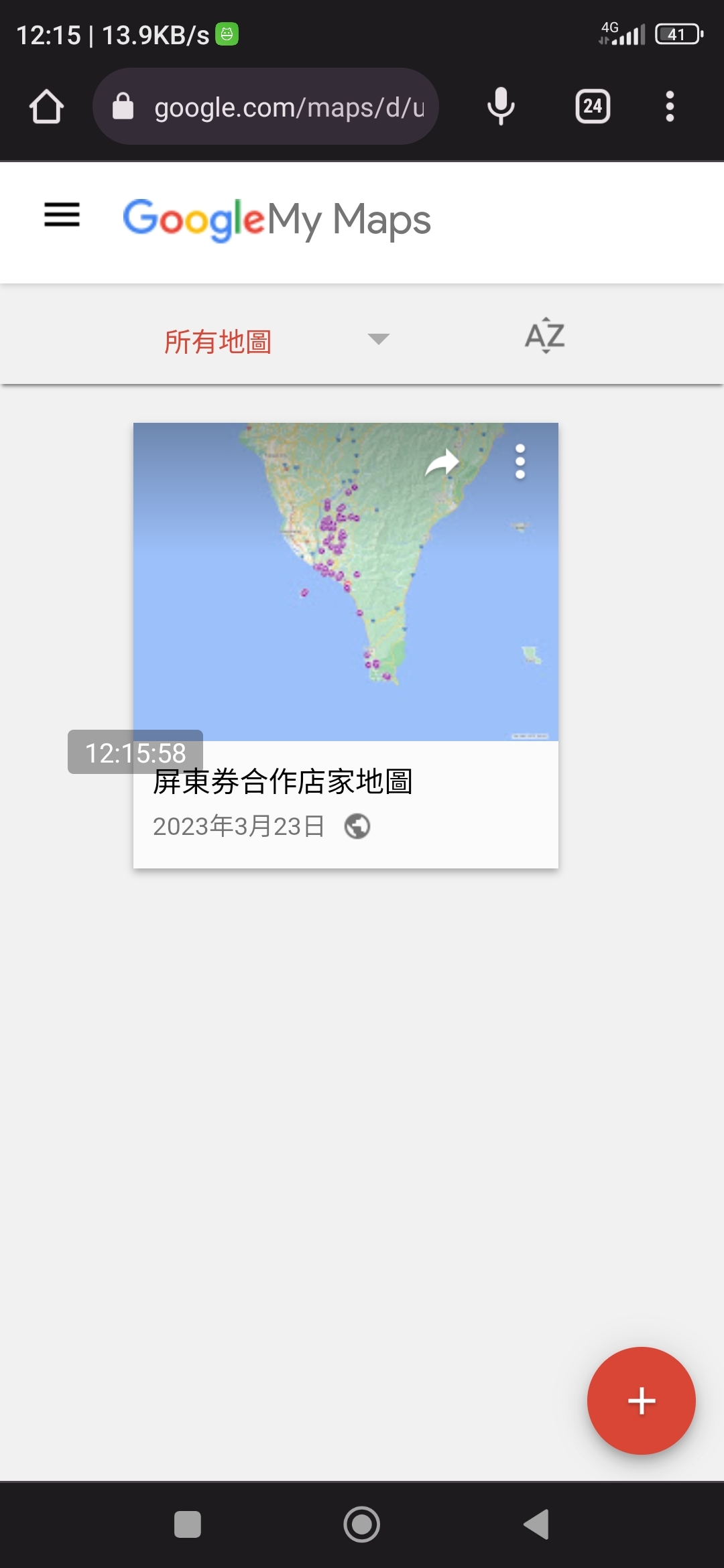Viewport: 724px width, 1568px height.
Task: Share the 屏東券合作店家地圖 map
Action: (x=442, y=462)
